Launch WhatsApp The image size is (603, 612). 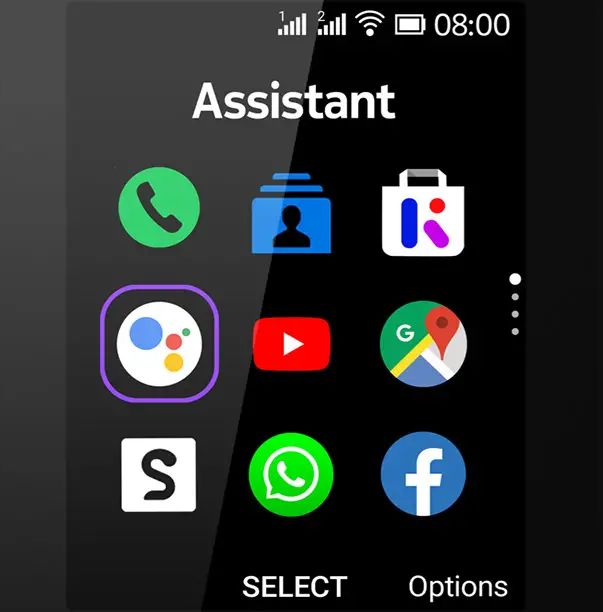click(291, 475)
